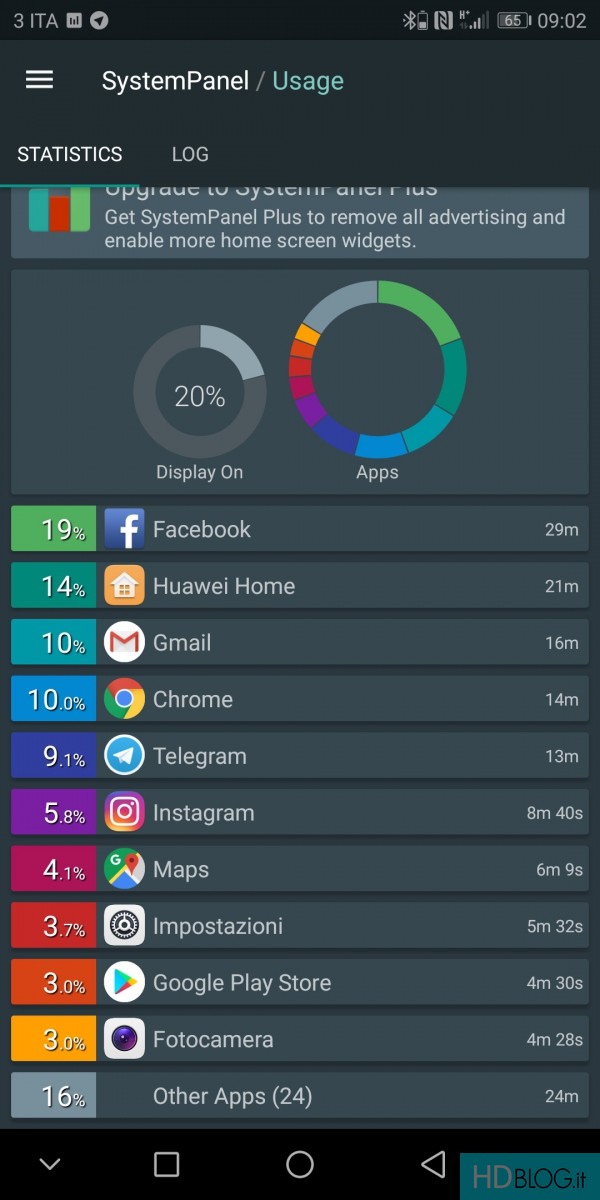View Maps usage details
600x1200 pixels.
(300, 869)
